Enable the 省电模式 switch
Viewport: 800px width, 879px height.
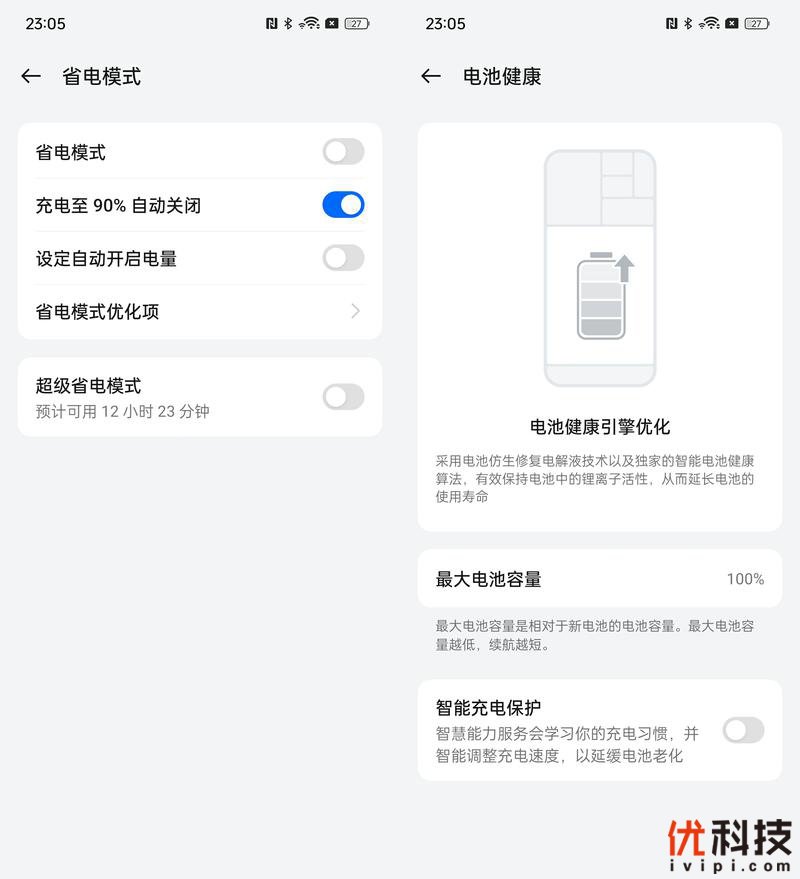343,152
